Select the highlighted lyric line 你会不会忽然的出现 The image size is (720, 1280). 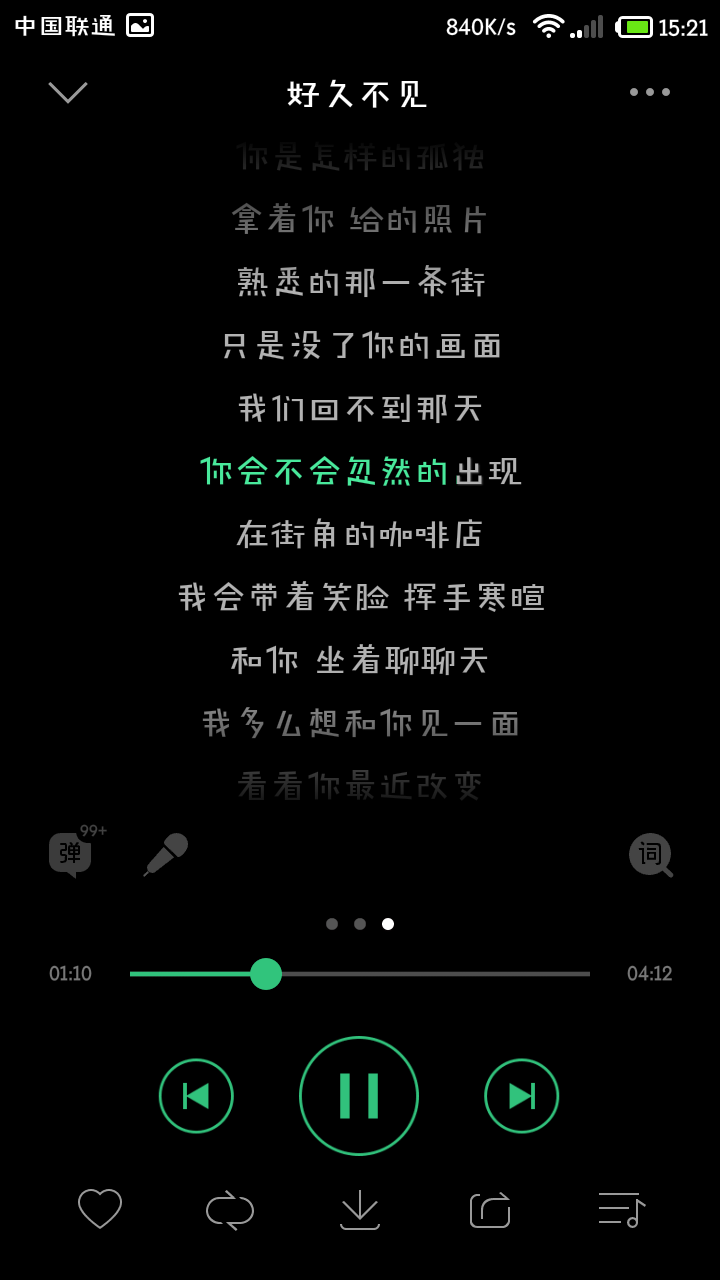point(360,471)
